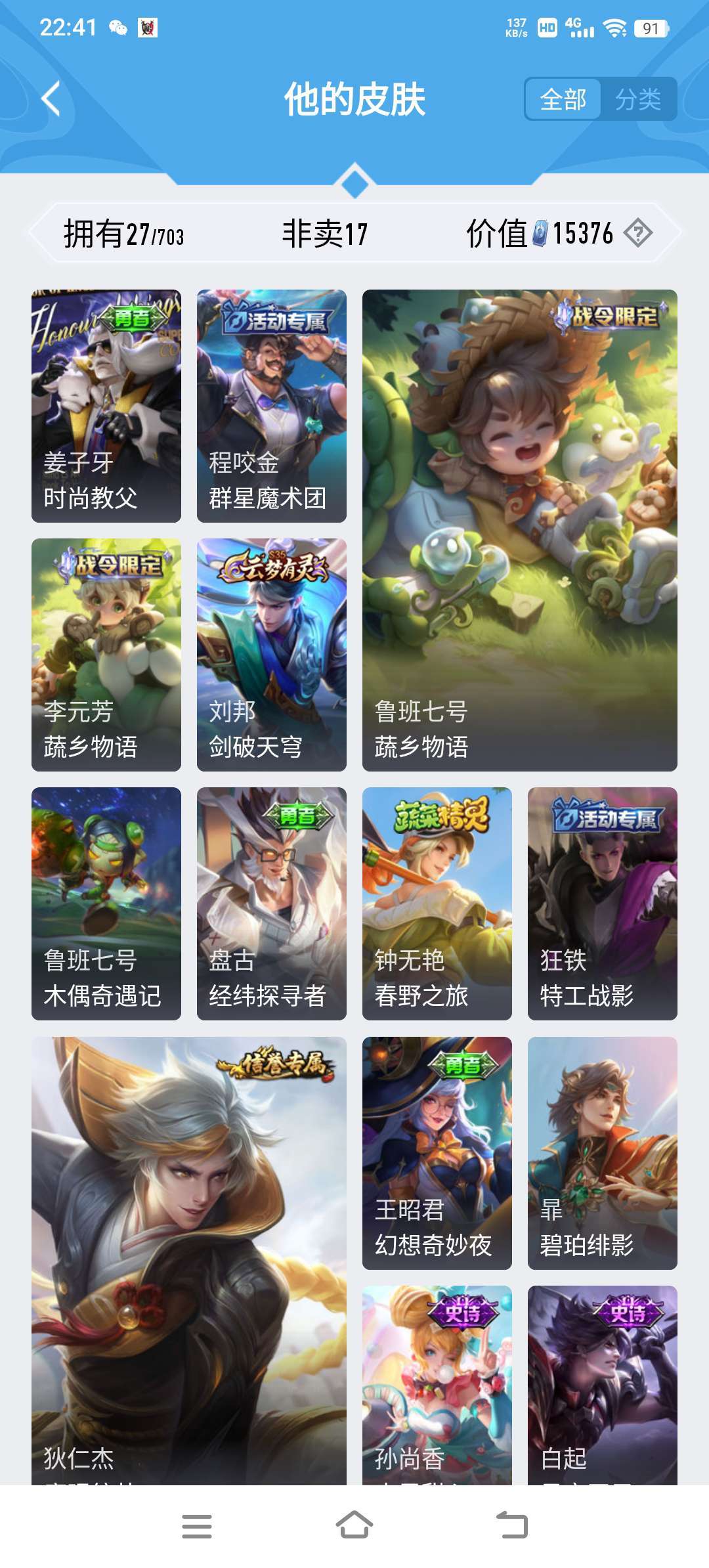709x1568 pixels.
Task: Open 羿 碧珀绯影 skin
Action: (603, 1153)
